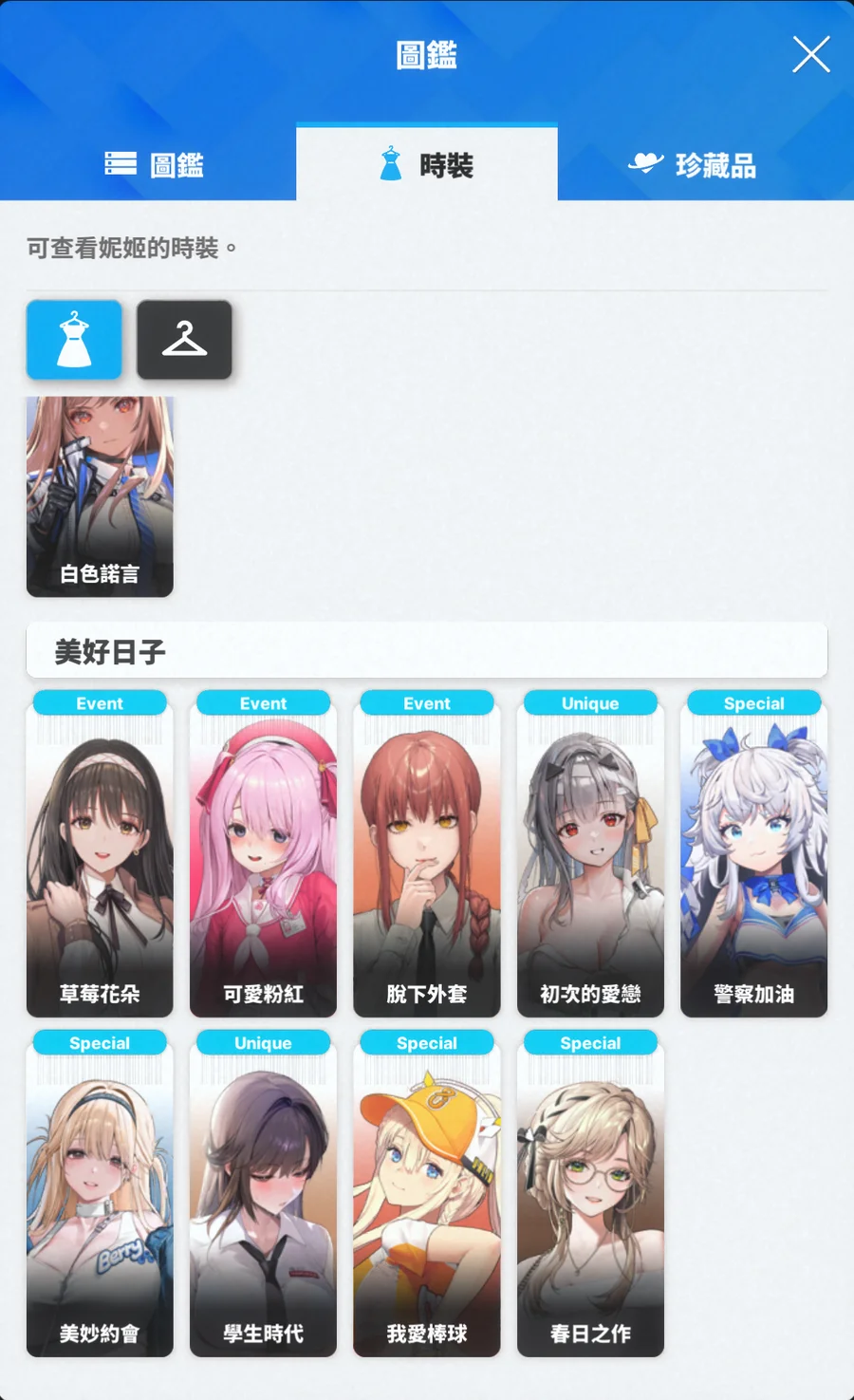Switch to the 圖鑑 tab
854x1400 pixels.
coord(154,165)
